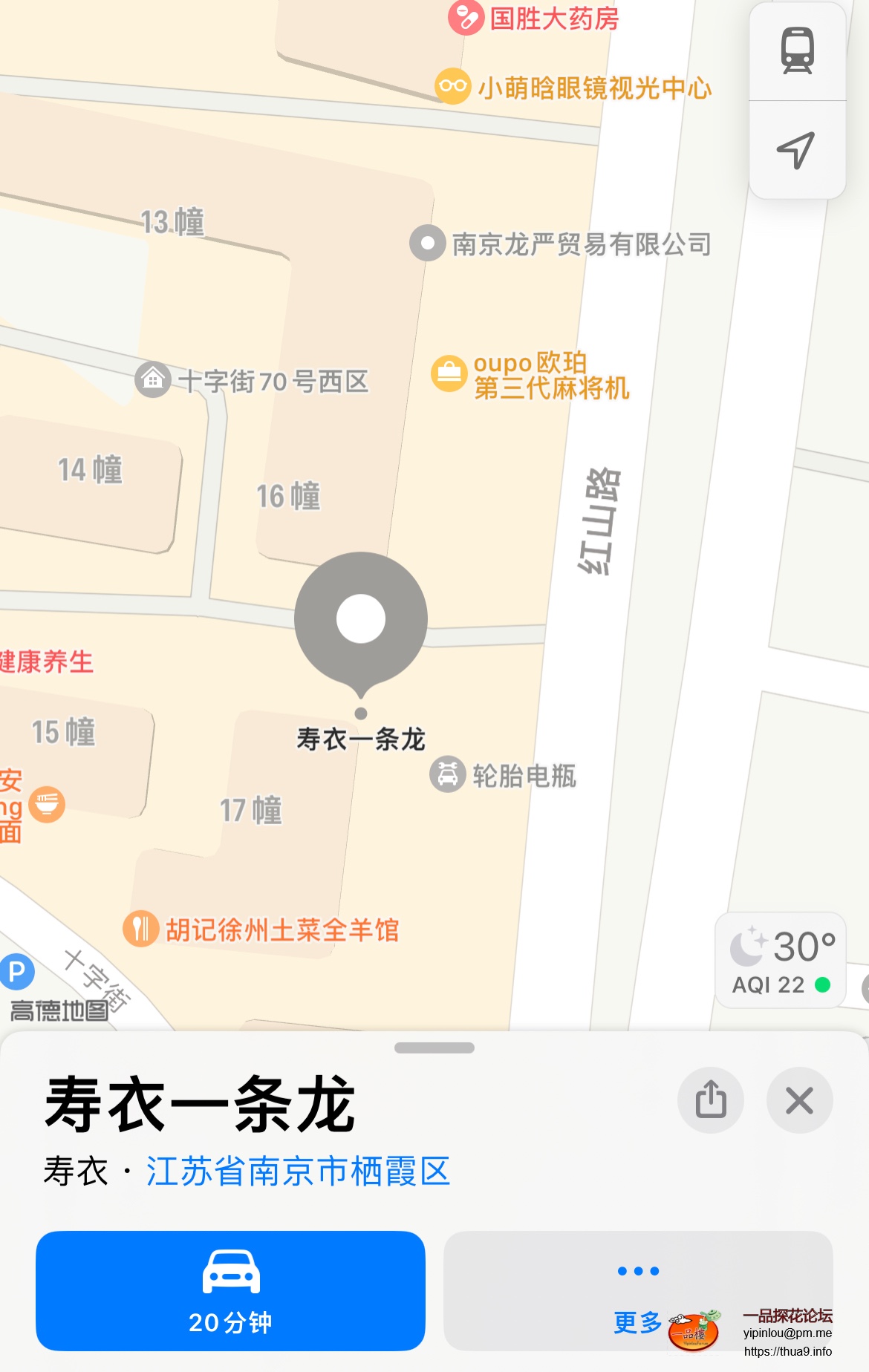Start 20分钟 driving directions
869x1372 pixels.
point(230,1290)
